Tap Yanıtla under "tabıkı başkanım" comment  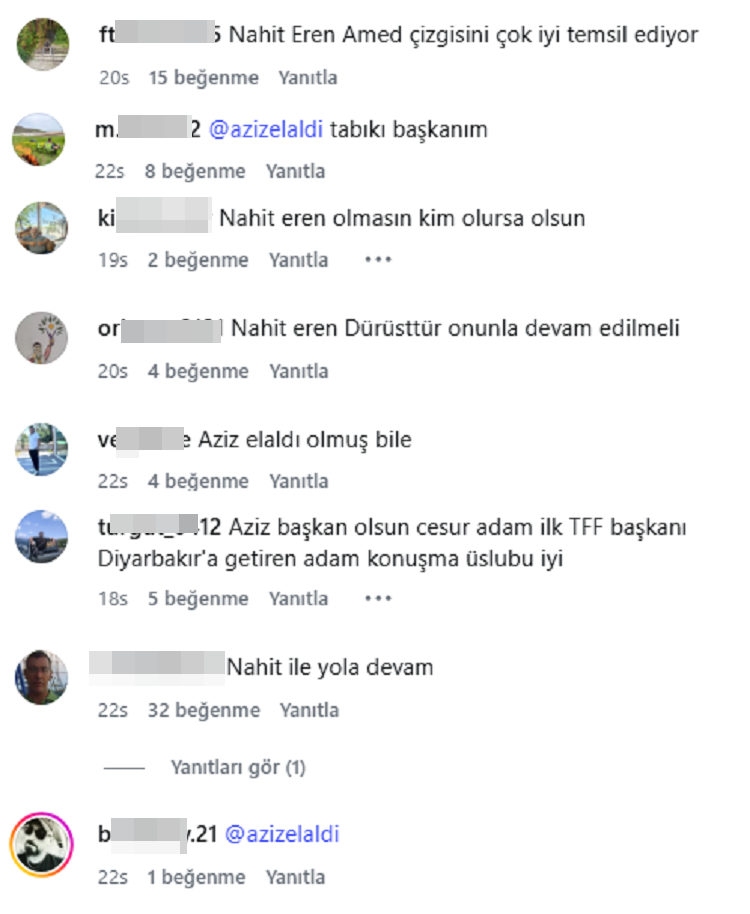295,171
